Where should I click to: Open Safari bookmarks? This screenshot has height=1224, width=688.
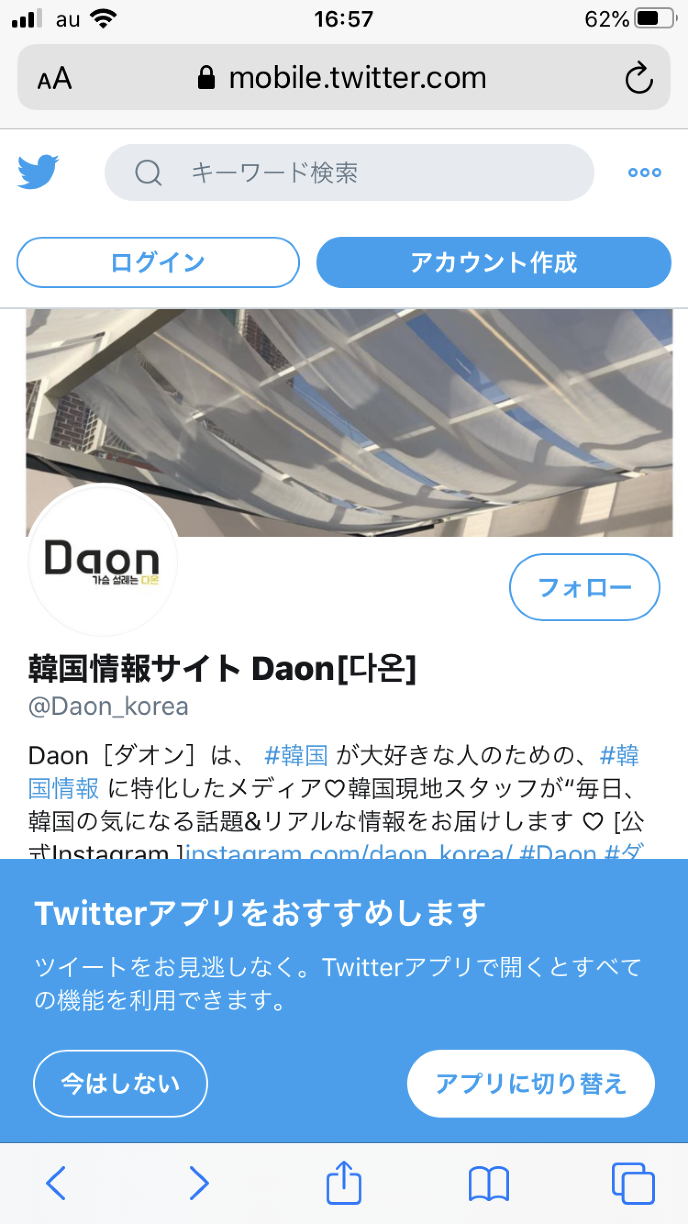(488, 1183)
